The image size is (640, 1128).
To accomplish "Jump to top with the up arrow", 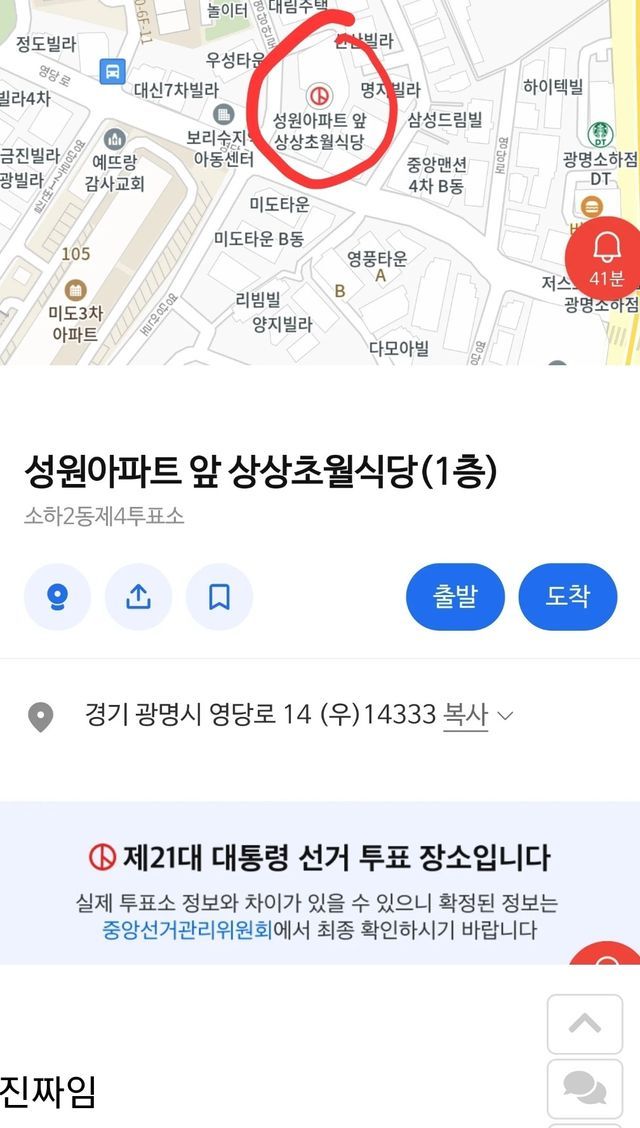I will (585, 1024).
